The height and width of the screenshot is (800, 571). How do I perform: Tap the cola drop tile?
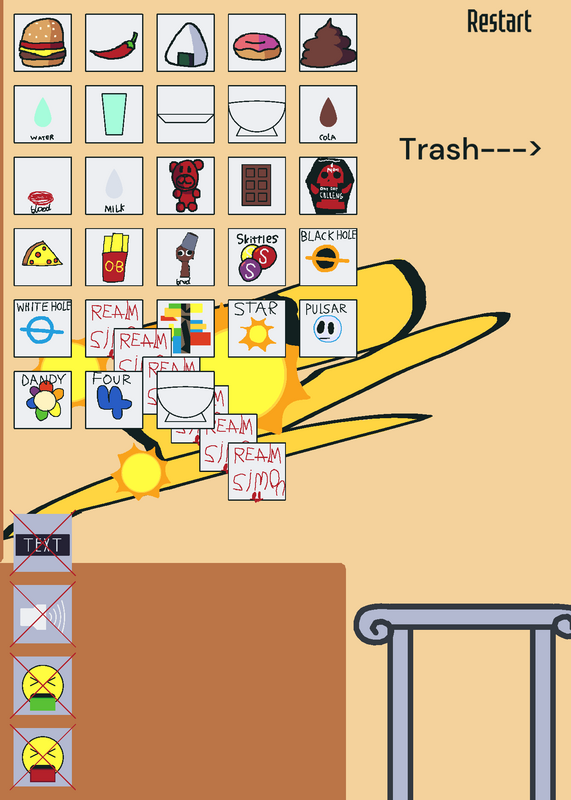point(329,114)
